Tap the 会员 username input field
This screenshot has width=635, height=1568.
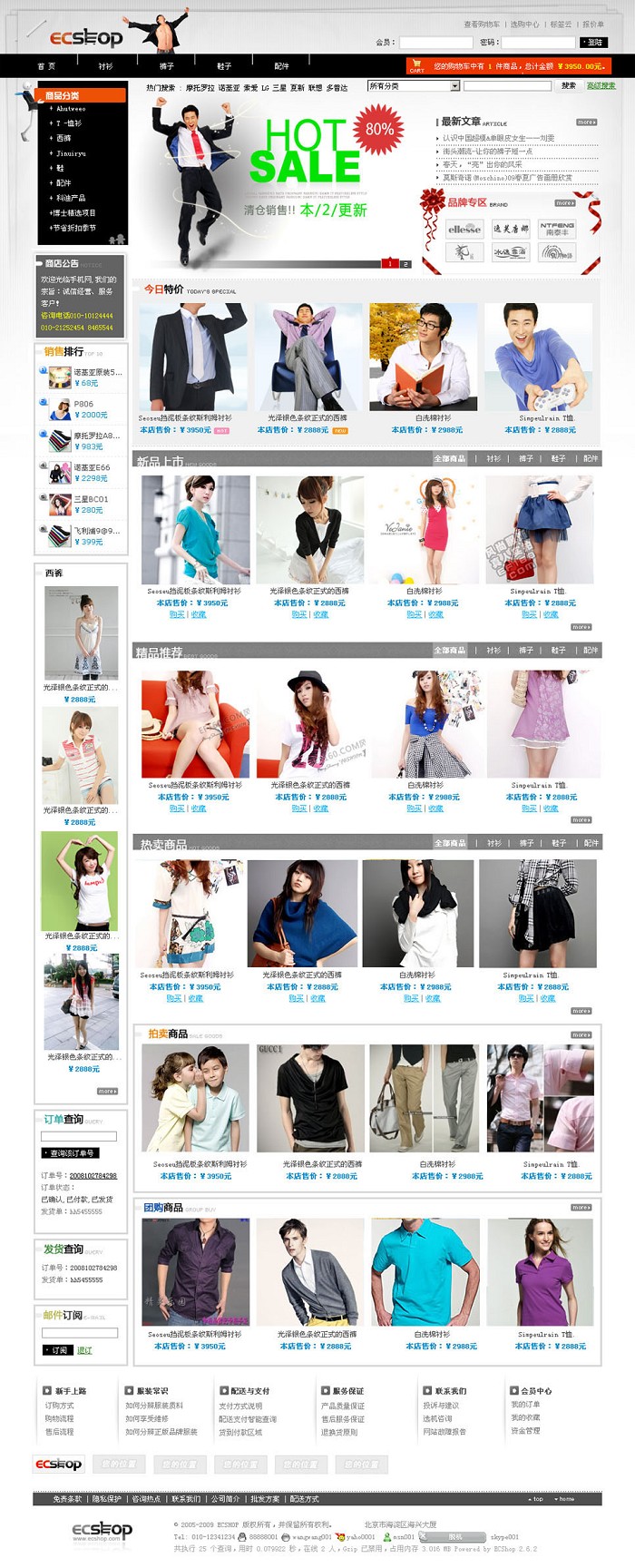[x=435, y=43]
